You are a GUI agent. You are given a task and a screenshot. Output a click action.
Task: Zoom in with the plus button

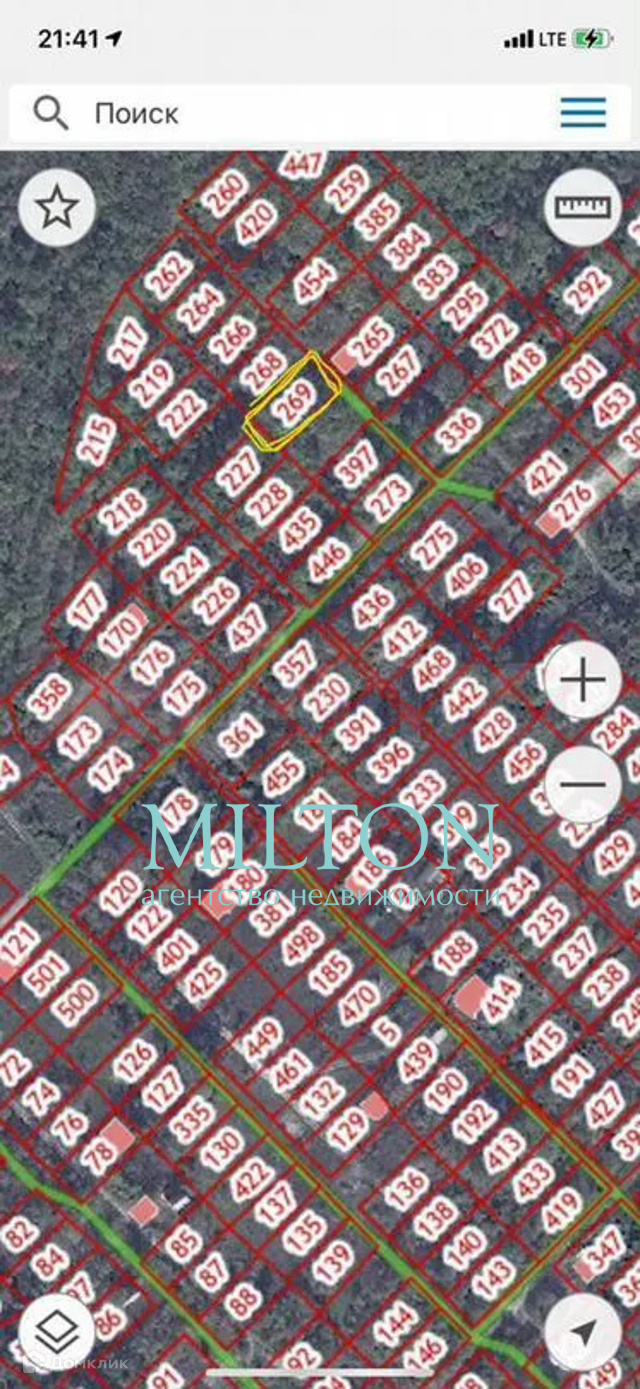pyautogui.click(x=583, y=682)
